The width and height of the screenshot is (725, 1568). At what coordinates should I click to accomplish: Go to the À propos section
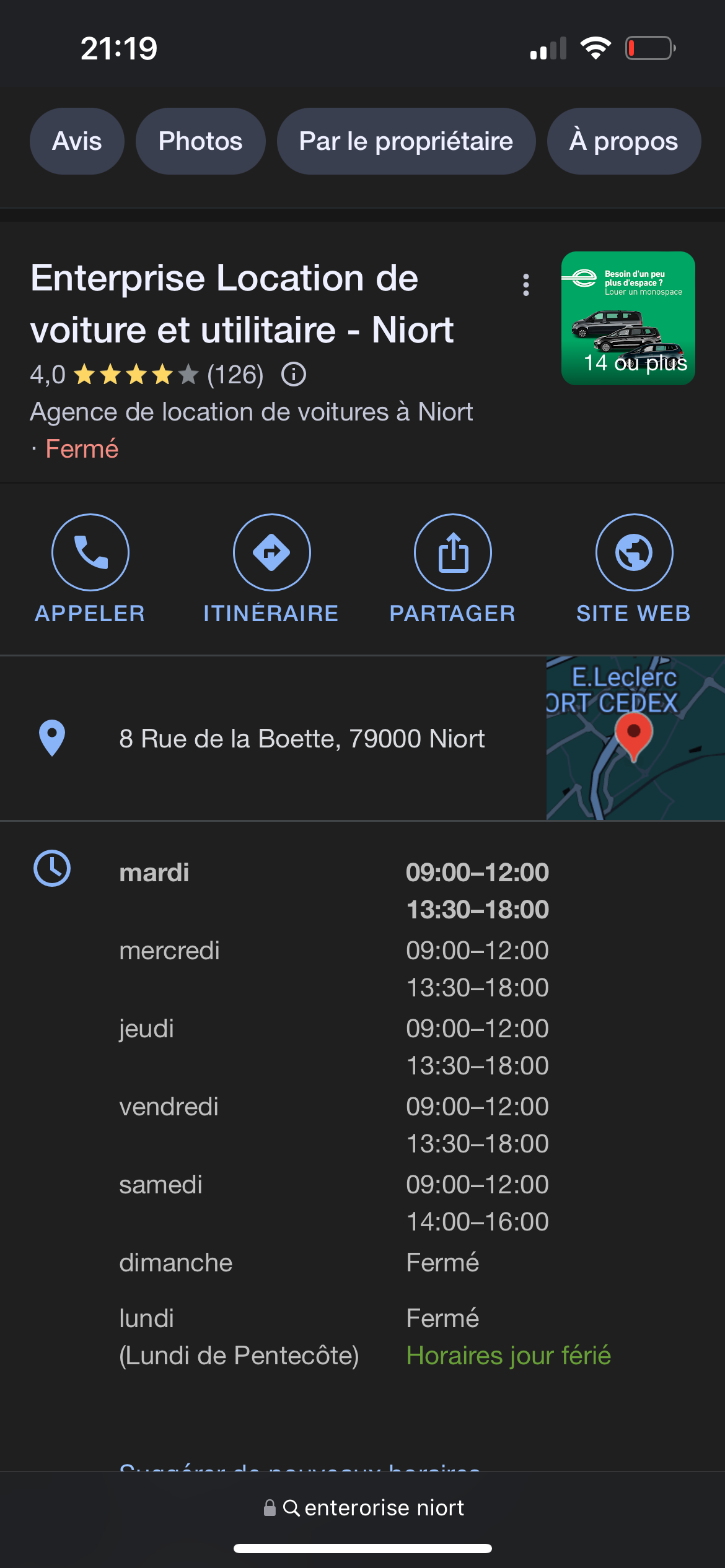point(623,141)
